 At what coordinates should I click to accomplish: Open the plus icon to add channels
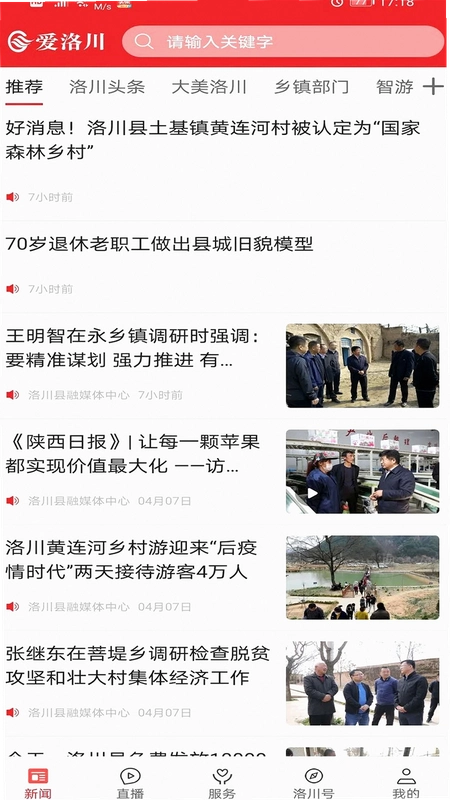coord(433,87)
